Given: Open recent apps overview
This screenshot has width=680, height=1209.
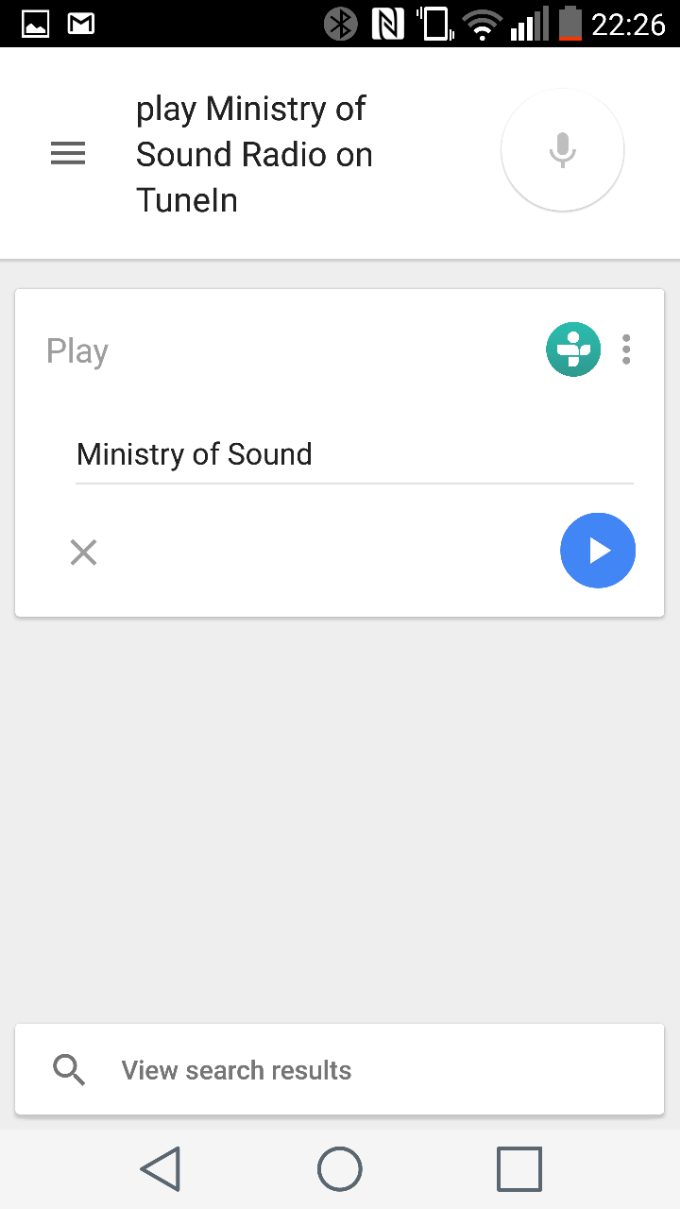Looking at the screenshot, I should pyautogui.click(x=519, y=1168).
